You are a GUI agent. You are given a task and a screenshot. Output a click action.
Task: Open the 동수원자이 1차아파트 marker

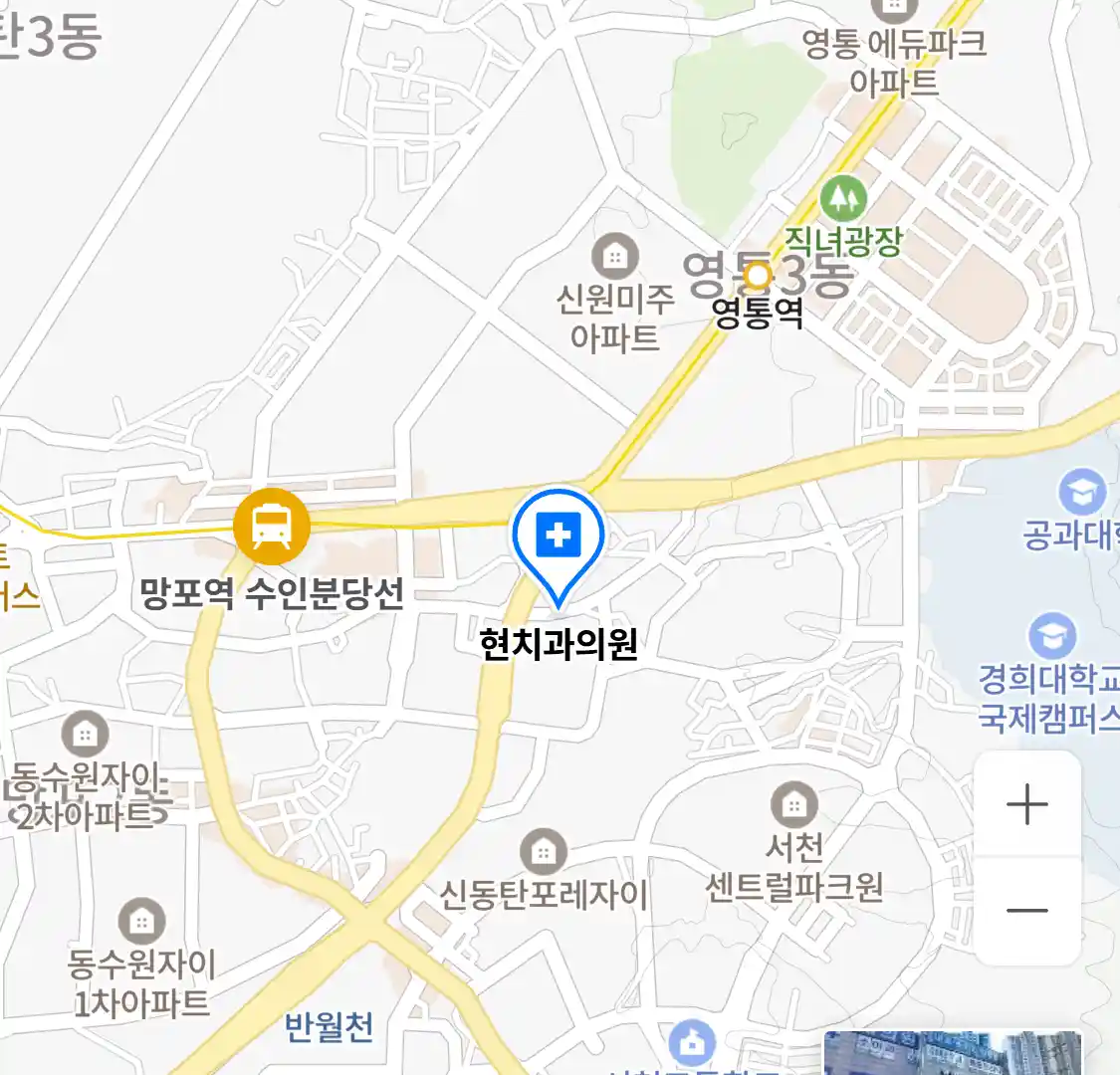(141, 922)
